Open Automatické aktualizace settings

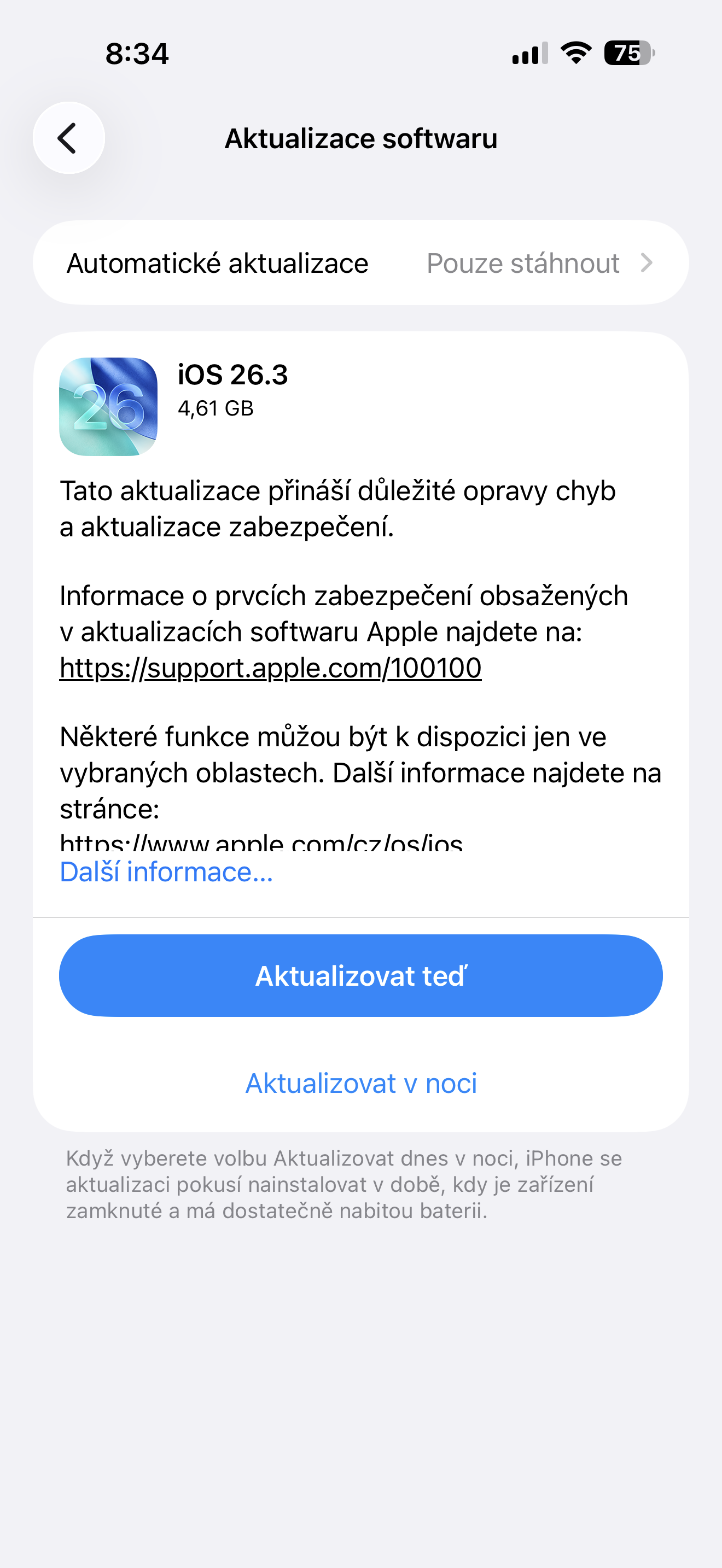(360, 263)
